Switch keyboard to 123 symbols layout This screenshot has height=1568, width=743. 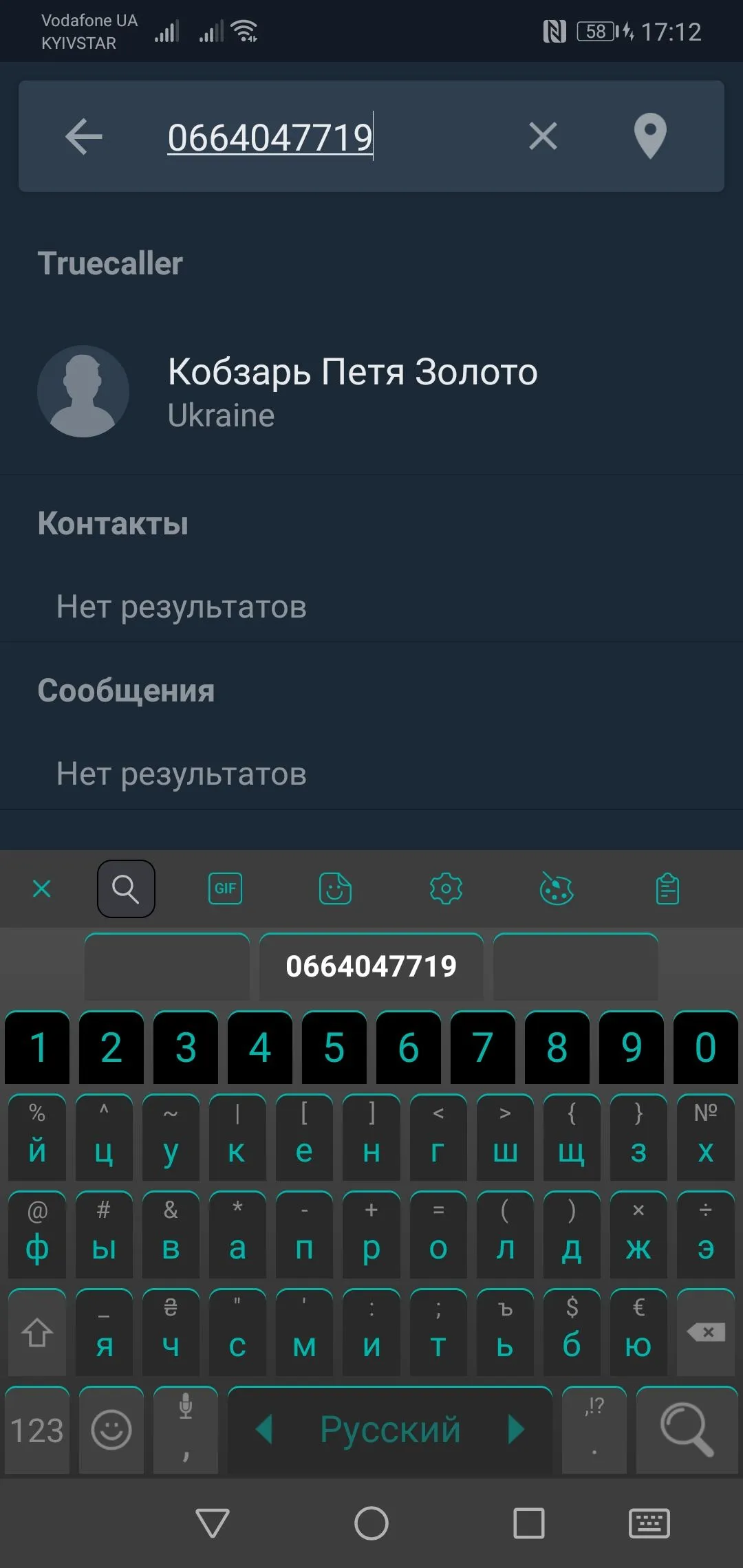[x=37, y=1430]
